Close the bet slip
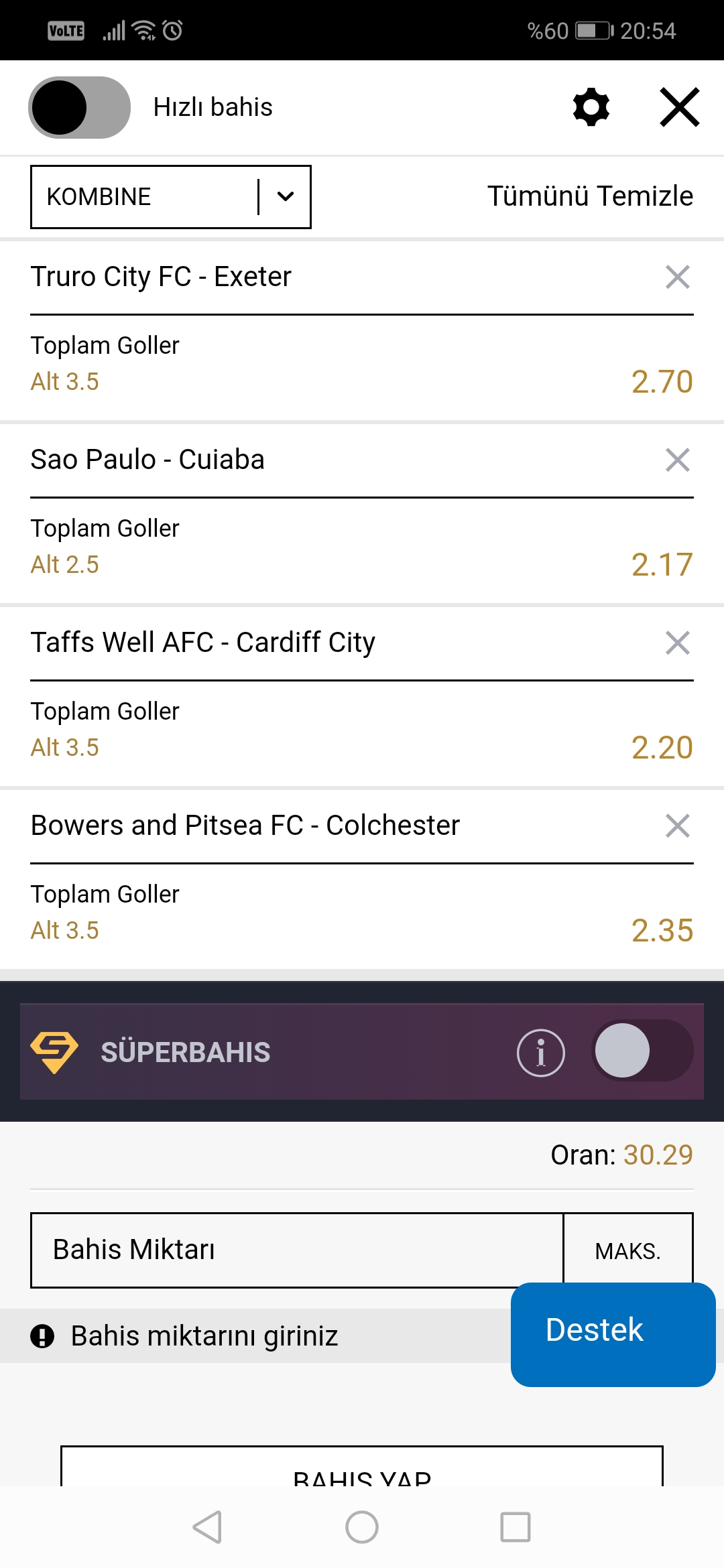The height and width of the screenshot is (1568, 724). (680, 107)
